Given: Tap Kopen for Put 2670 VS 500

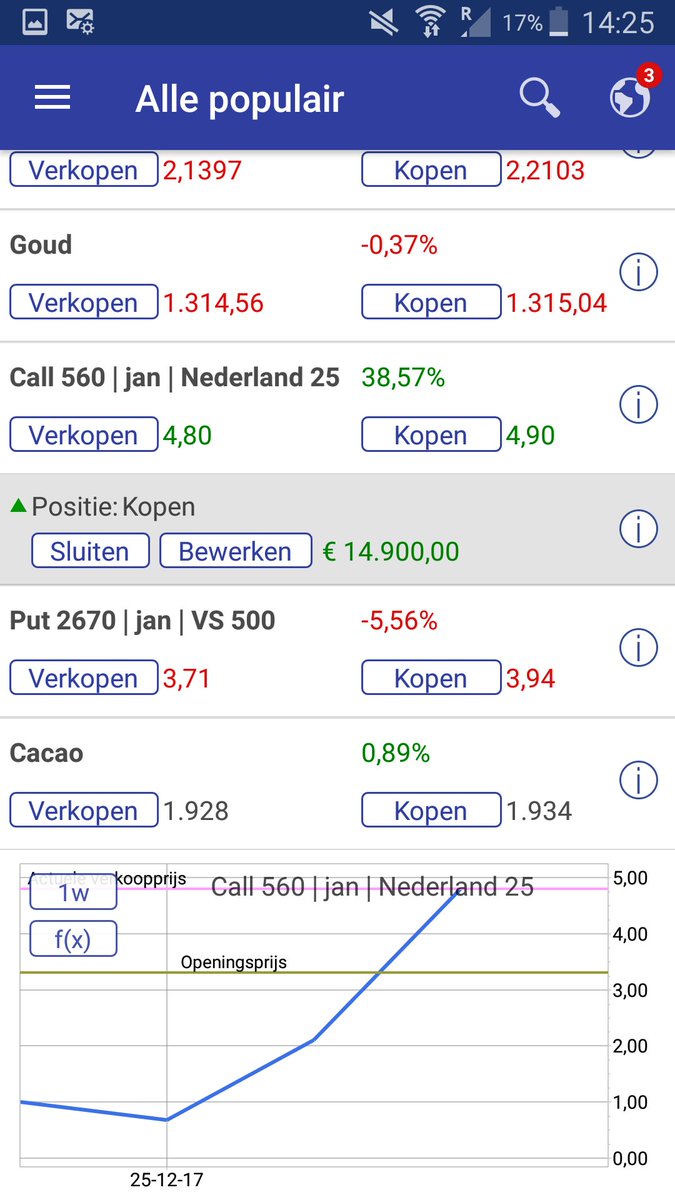Looking at the screenshot, I should click(430, 678).
